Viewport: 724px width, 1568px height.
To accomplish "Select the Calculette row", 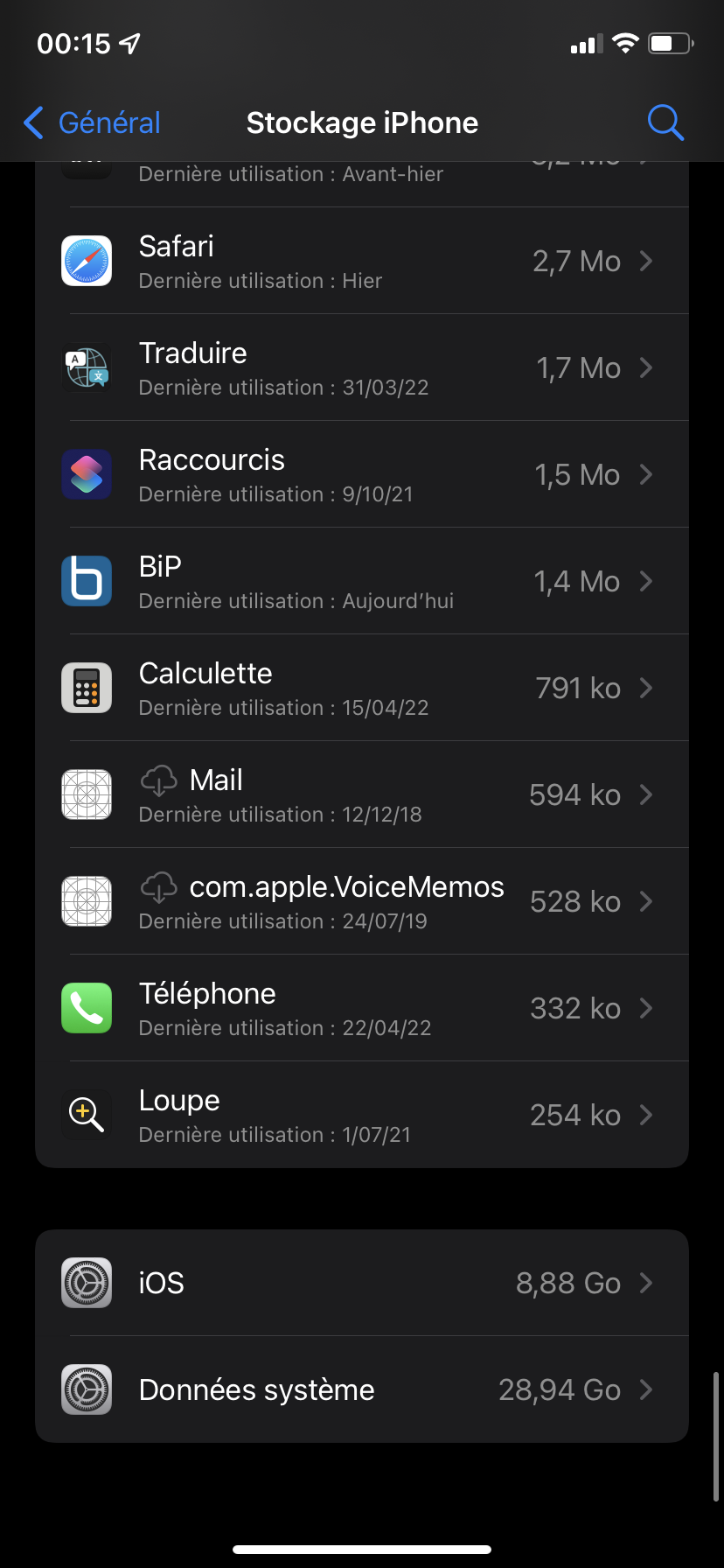I will coord(362,688).
